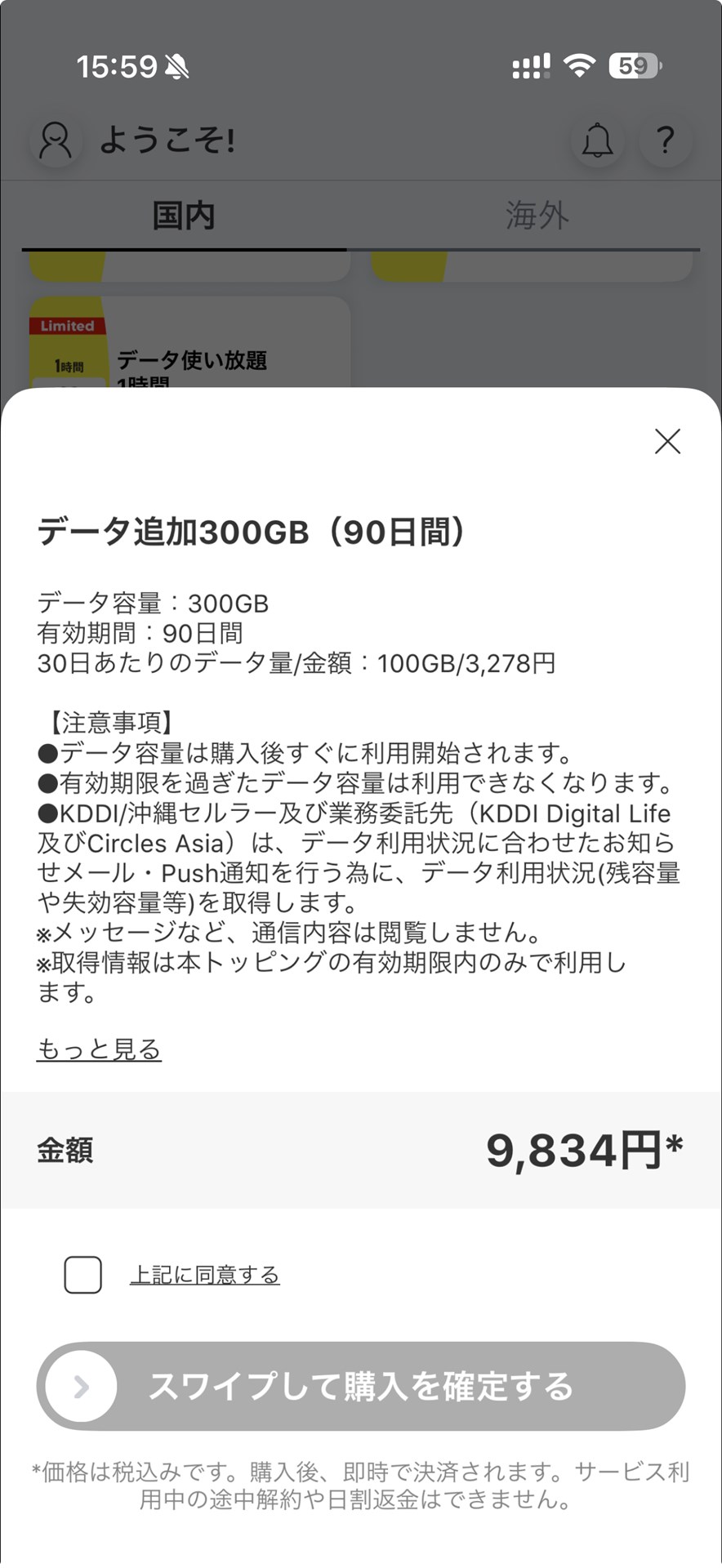Tap the circular arrow on the swipe button
Viewport: 722px width, 1568px height.
pos(81,1386)
